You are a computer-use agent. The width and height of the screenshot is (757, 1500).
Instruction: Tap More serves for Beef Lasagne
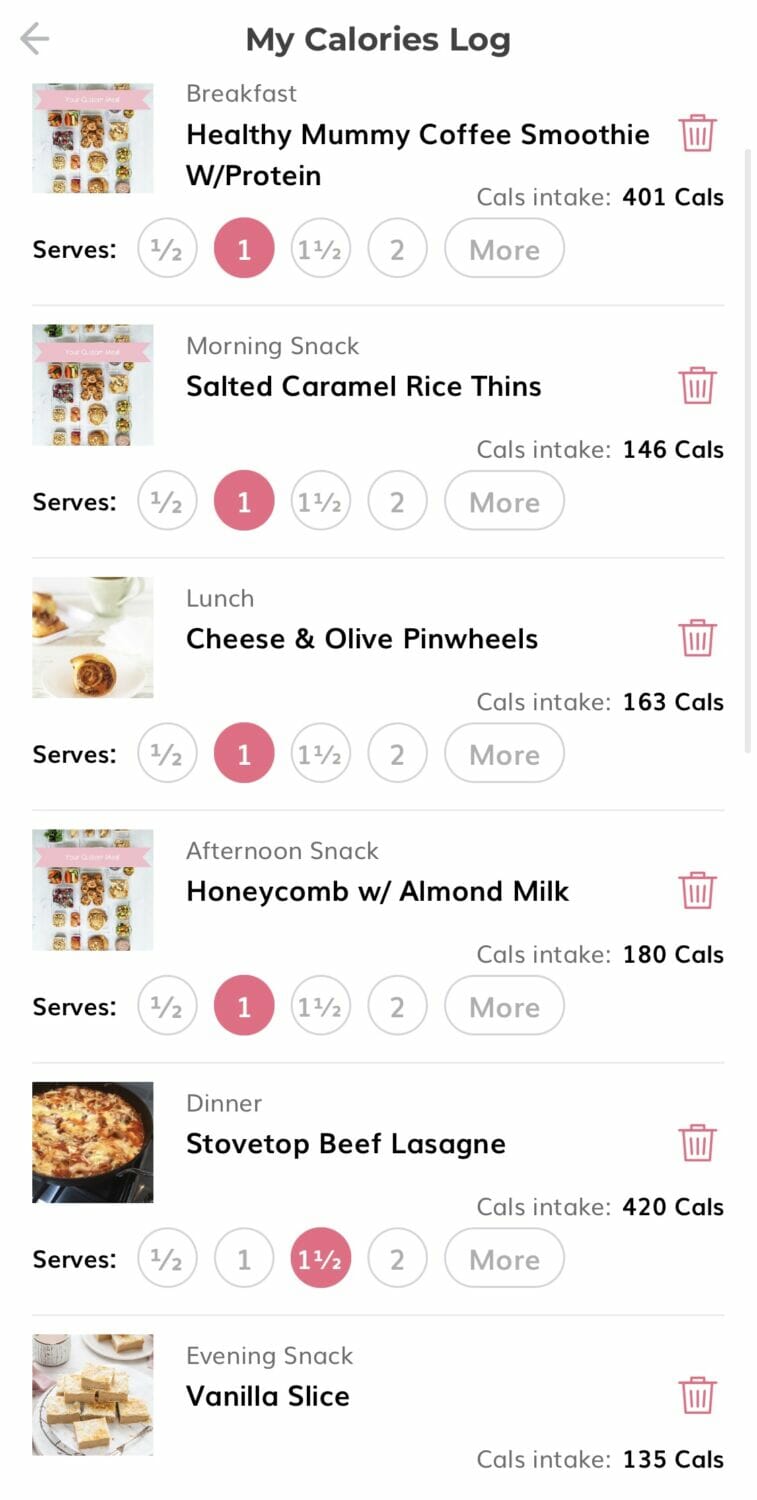504,1258
